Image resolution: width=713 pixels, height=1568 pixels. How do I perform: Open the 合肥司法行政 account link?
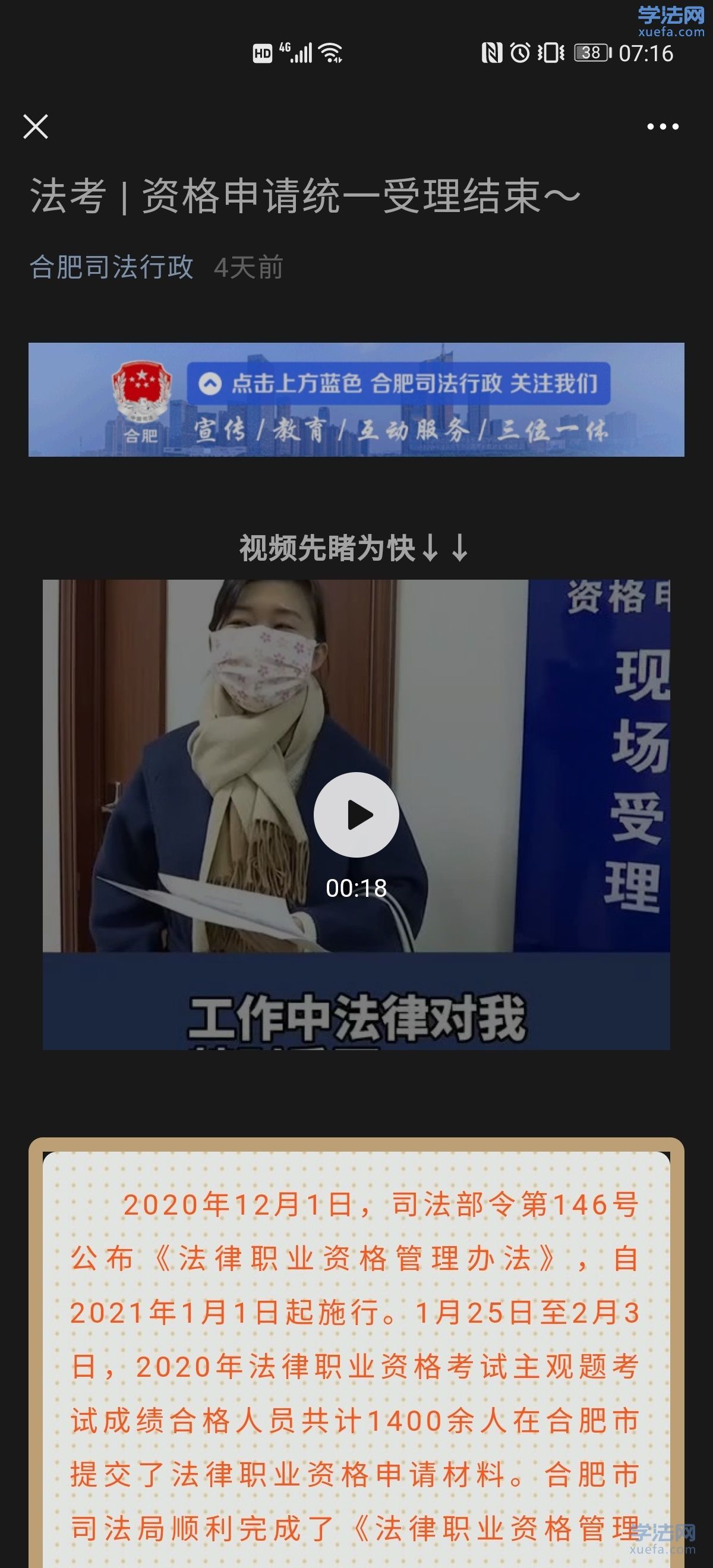pyautogui.click(x=112, y=267)
